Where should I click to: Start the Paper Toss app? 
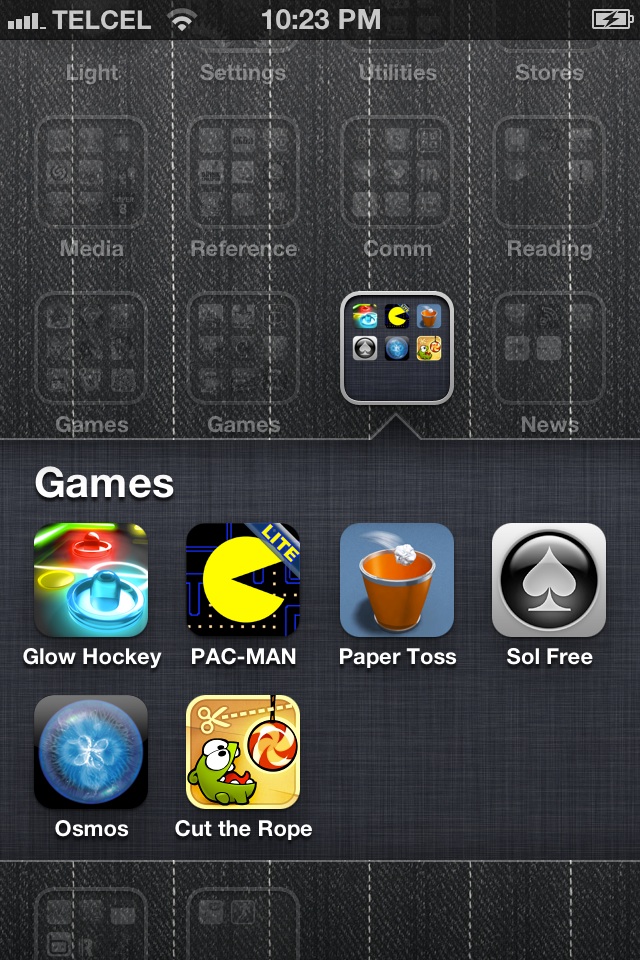click(x=397, y=580)
